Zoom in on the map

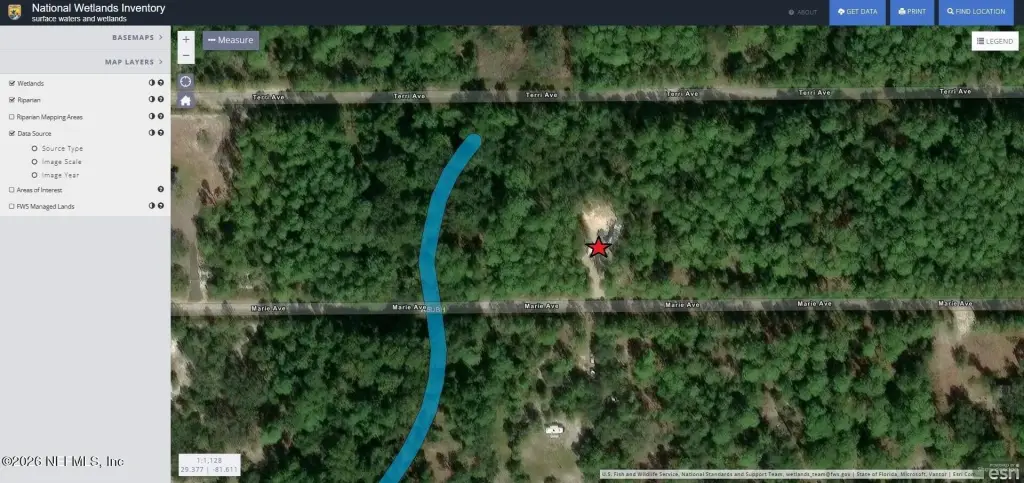186,40
